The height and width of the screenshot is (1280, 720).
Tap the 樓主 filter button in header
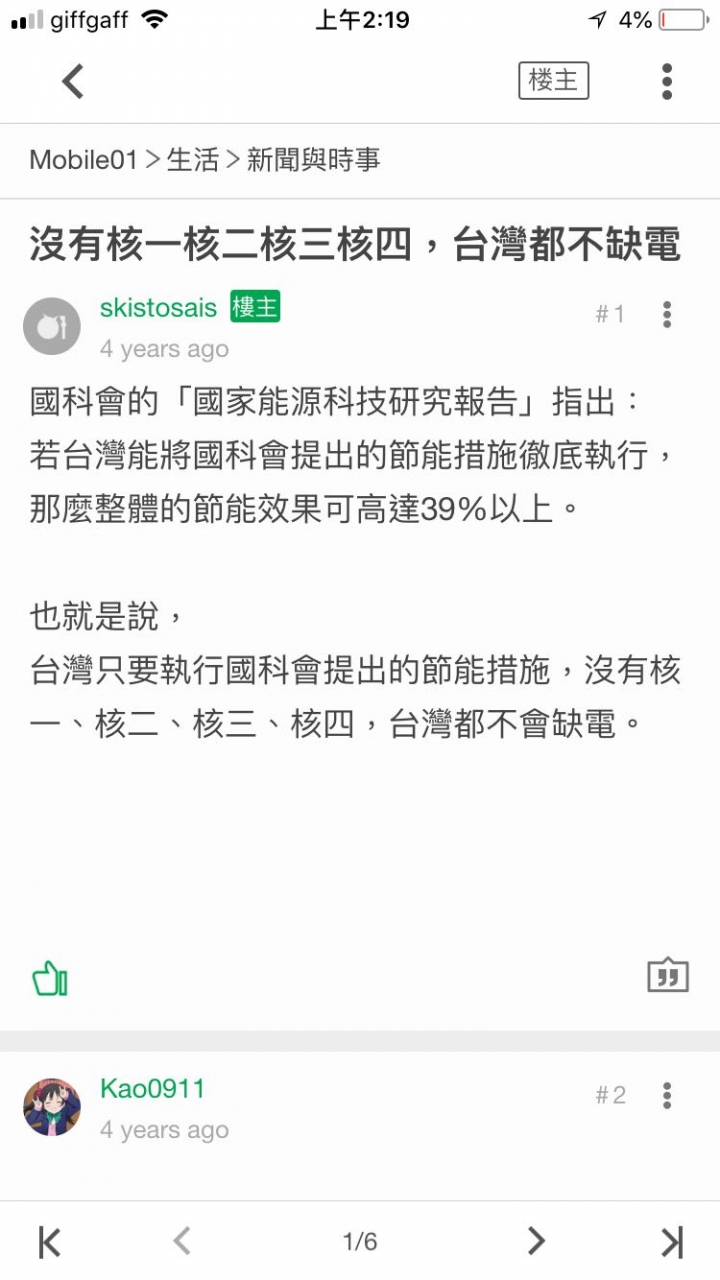pos(554,81)
